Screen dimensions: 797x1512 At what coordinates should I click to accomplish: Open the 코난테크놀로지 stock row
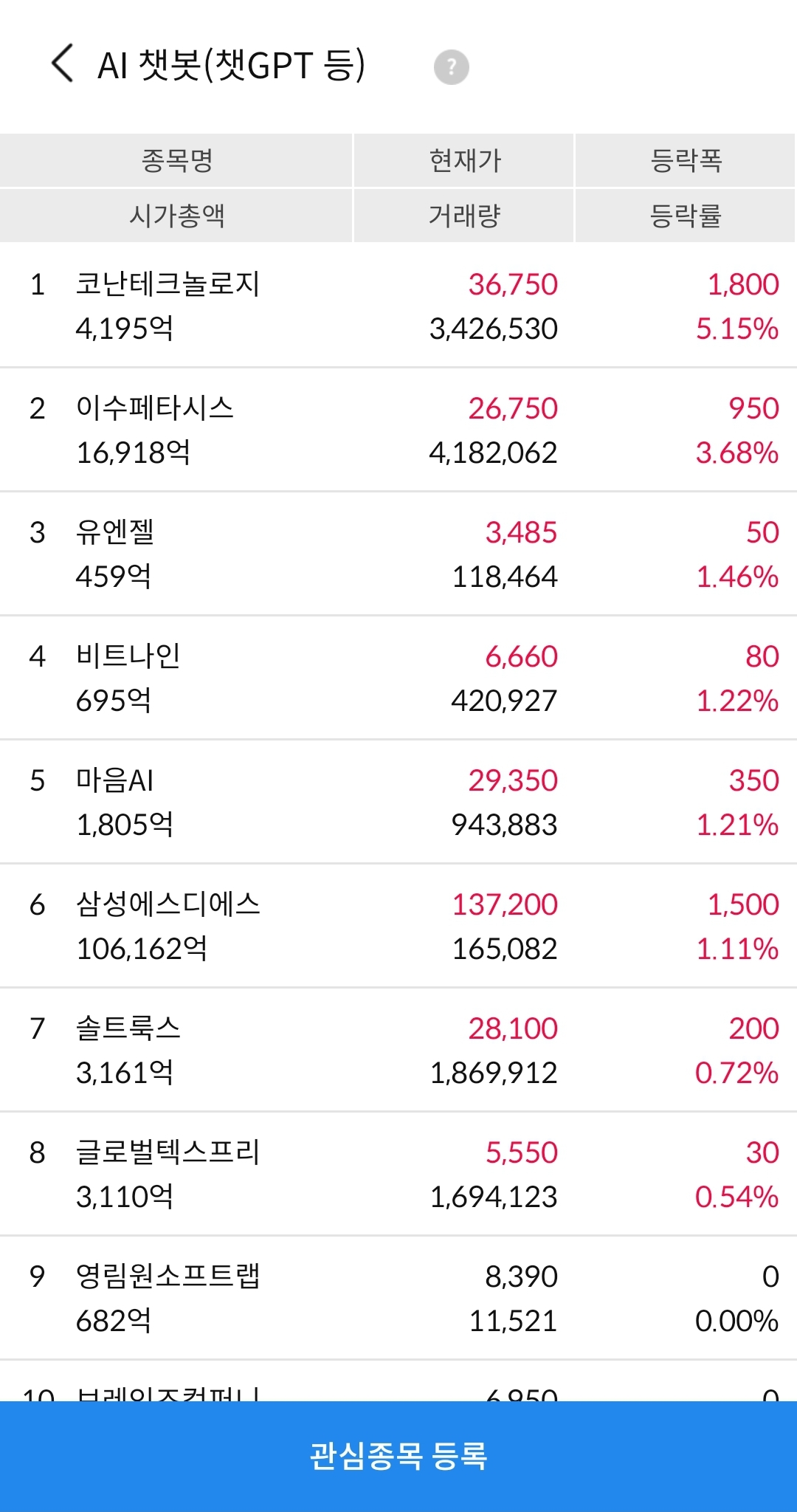pos(398,306)
